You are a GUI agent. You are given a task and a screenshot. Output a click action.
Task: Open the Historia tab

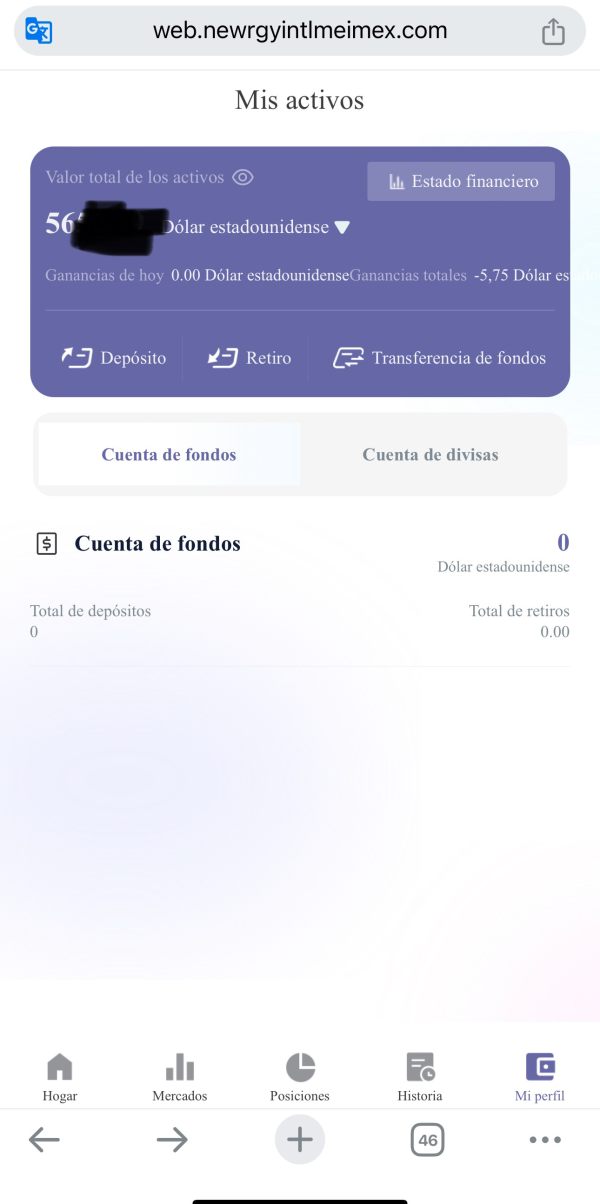tap(420, 1077)
